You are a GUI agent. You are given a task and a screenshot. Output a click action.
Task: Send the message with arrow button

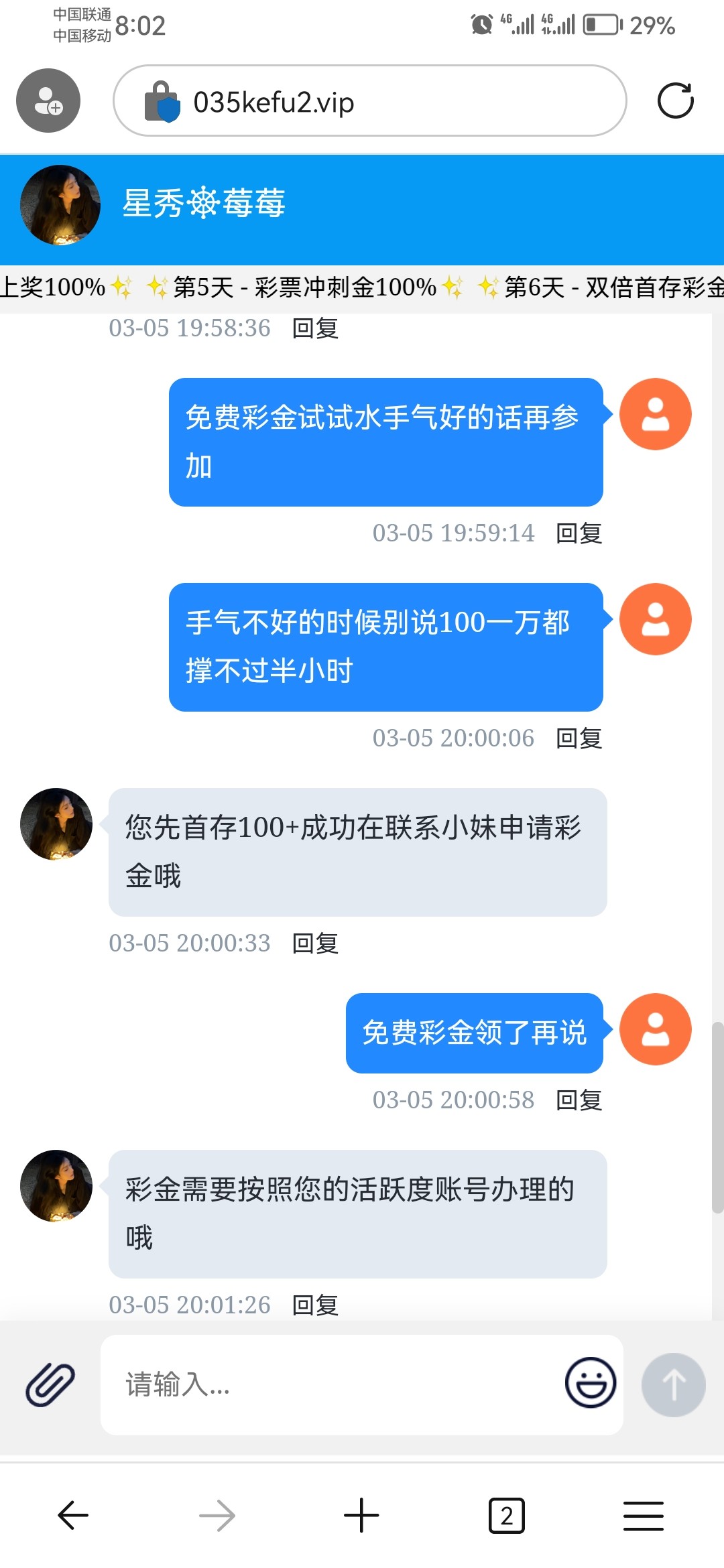pyautogui.click(x=673, y=1384)
